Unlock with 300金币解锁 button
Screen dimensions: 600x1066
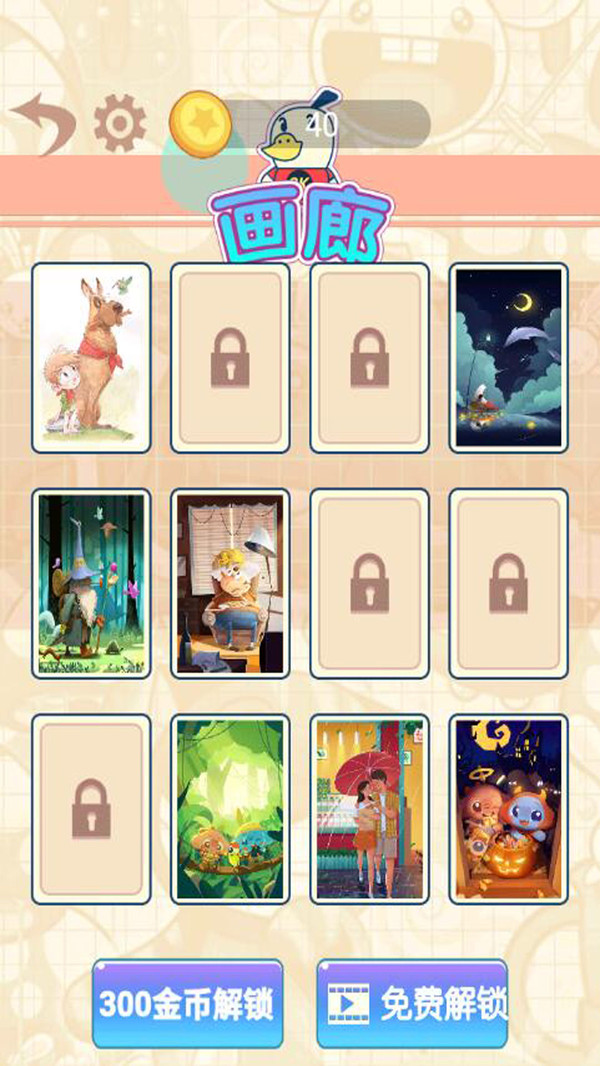pyautogui.click(x=187, y=1003)
